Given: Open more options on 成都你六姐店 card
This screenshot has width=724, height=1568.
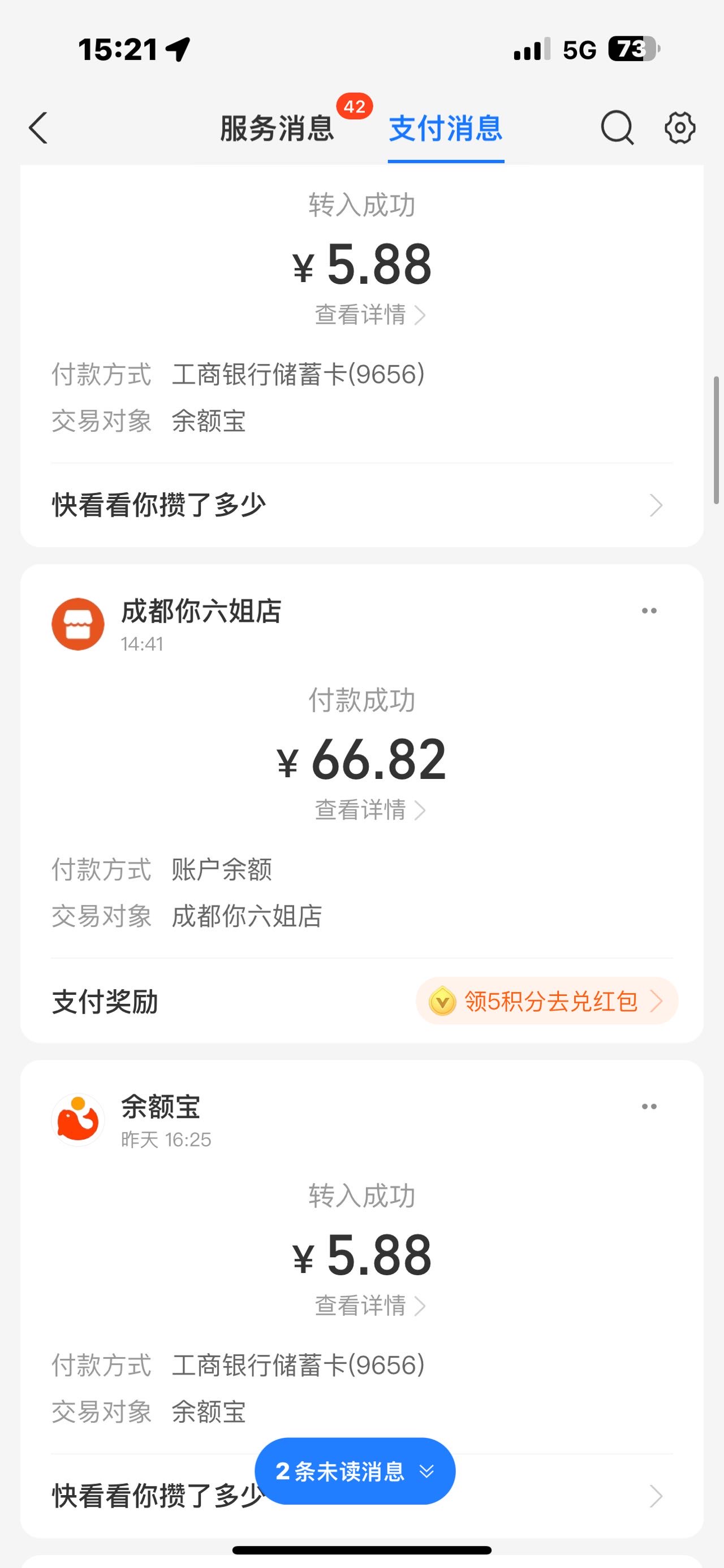Looking at the screenshot, I should click(649, 610).
